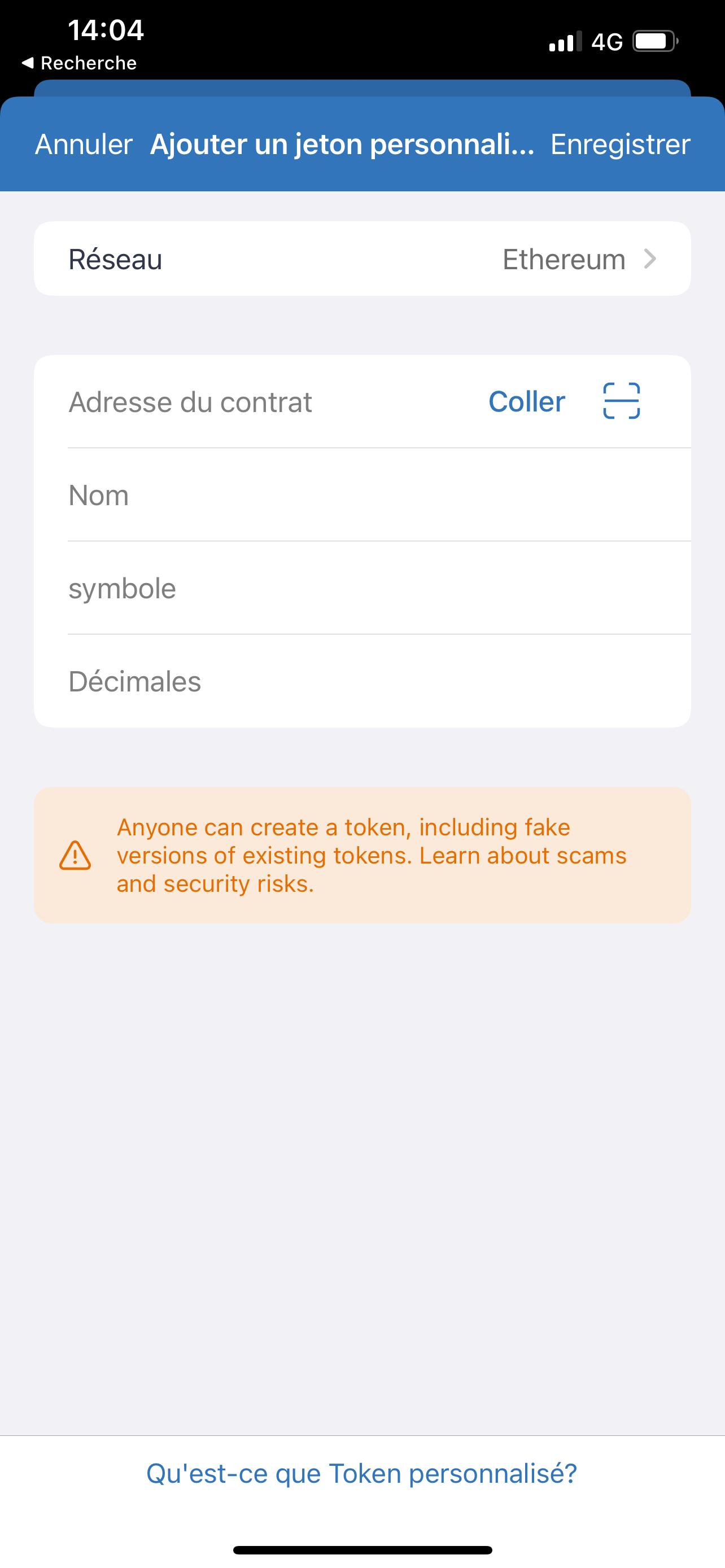Open the Réseau network selector
Screen dimensions: 725x1568
point(362,259)
